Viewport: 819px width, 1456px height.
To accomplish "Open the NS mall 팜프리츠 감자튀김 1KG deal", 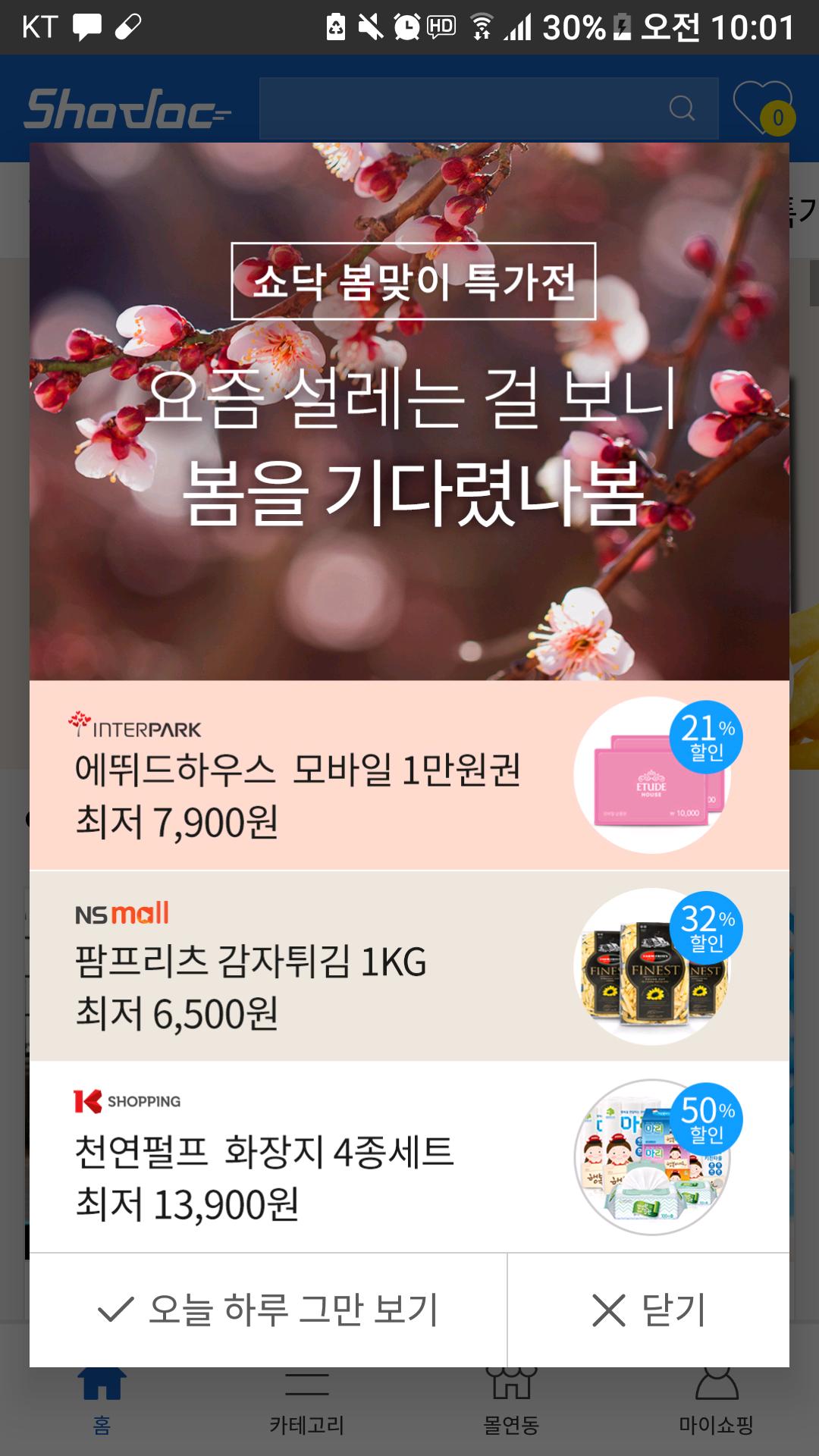I will (x=409, y=966).
